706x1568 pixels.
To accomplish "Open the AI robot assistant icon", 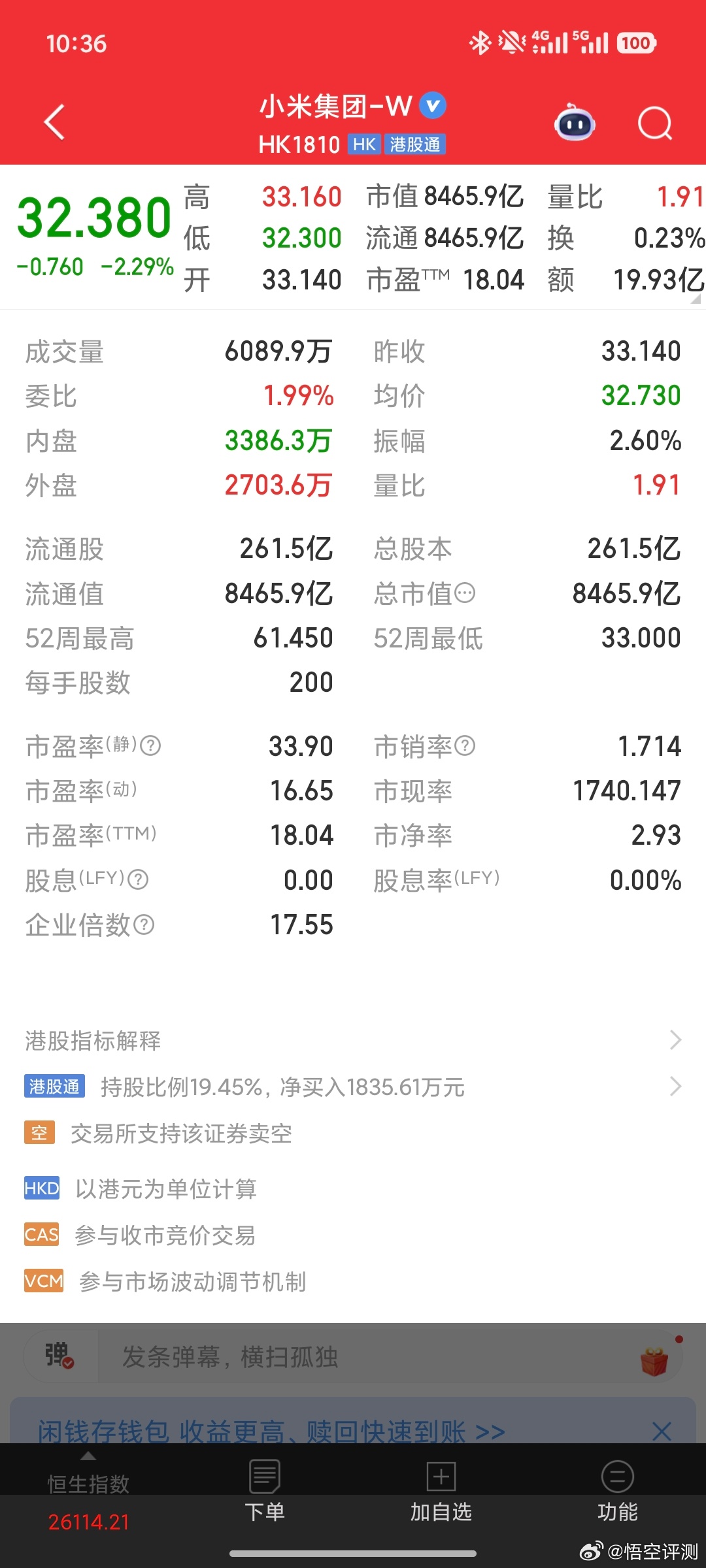I will (574, 123).
